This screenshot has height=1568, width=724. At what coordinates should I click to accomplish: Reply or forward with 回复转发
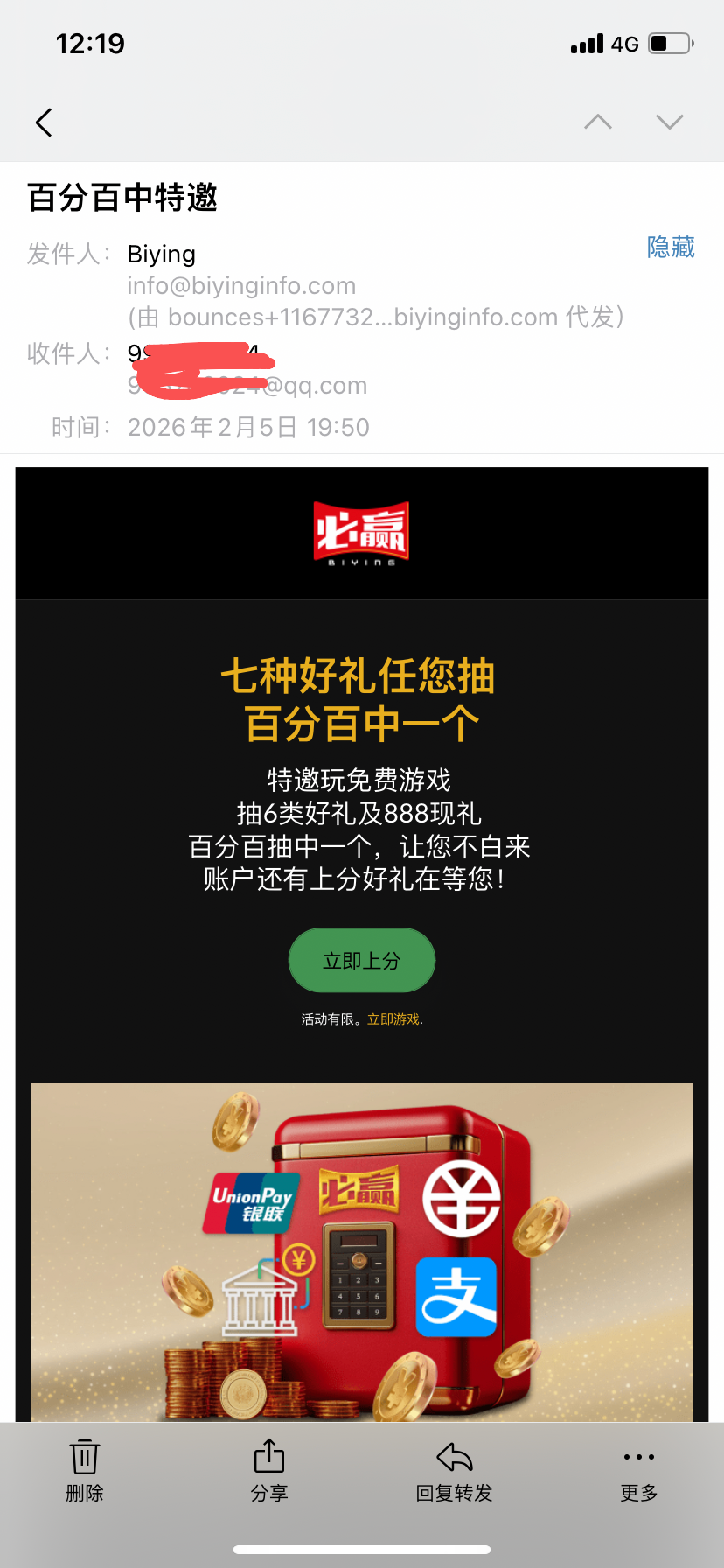454,1469
